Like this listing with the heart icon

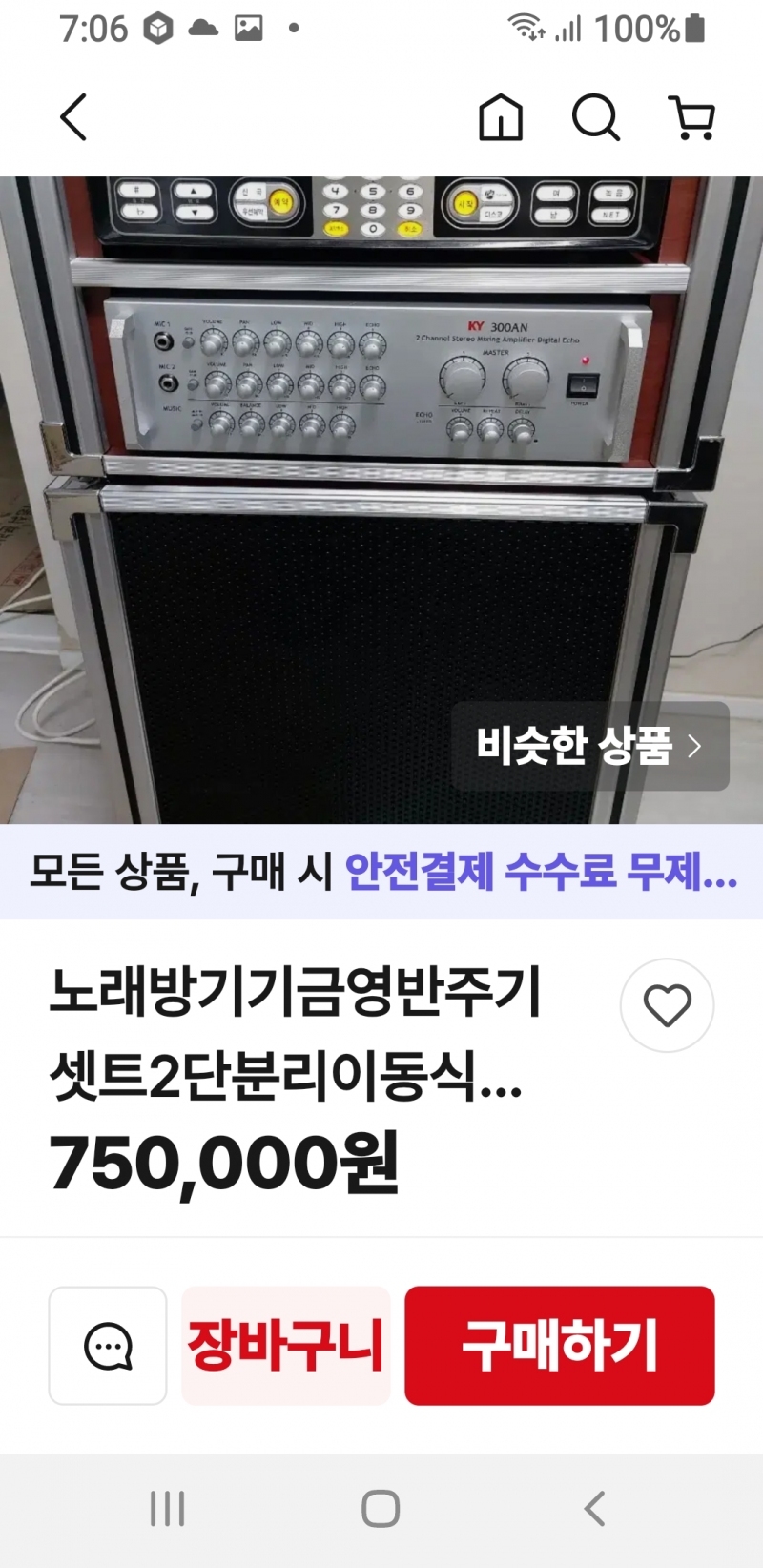click(667, 1005)
